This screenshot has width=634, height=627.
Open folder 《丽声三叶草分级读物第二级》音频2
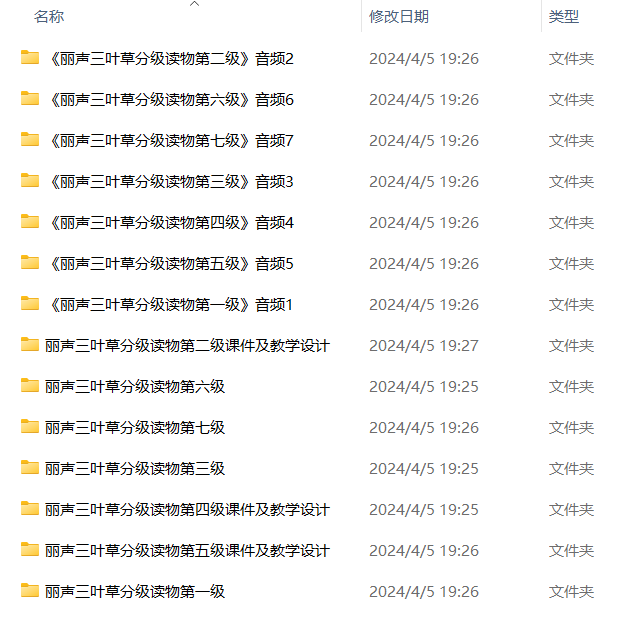pyautogui.click(x=170, y=59)
